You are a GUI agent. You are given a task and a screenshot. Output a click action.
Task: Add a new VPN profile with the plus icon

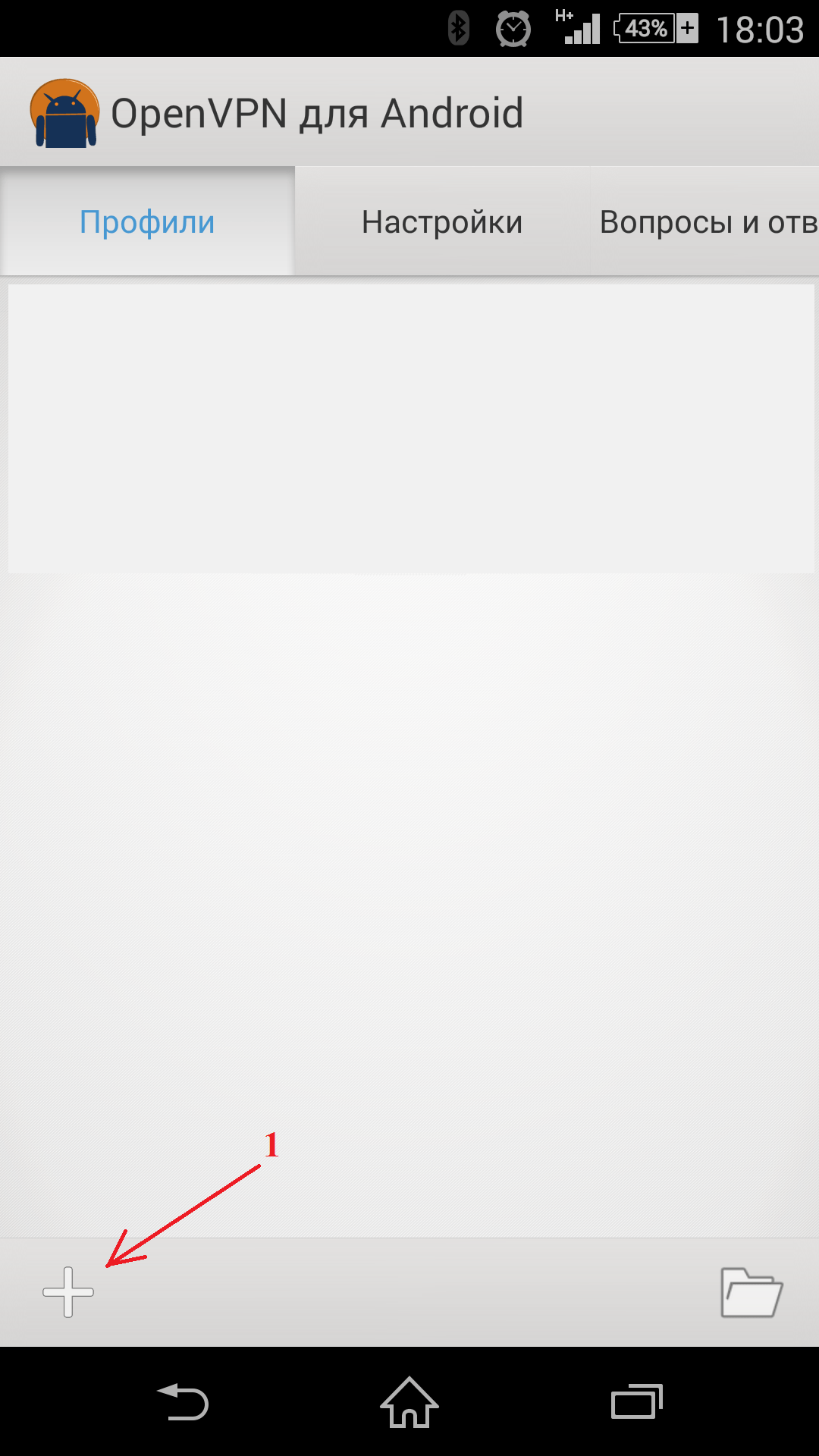coord(68,1291)
